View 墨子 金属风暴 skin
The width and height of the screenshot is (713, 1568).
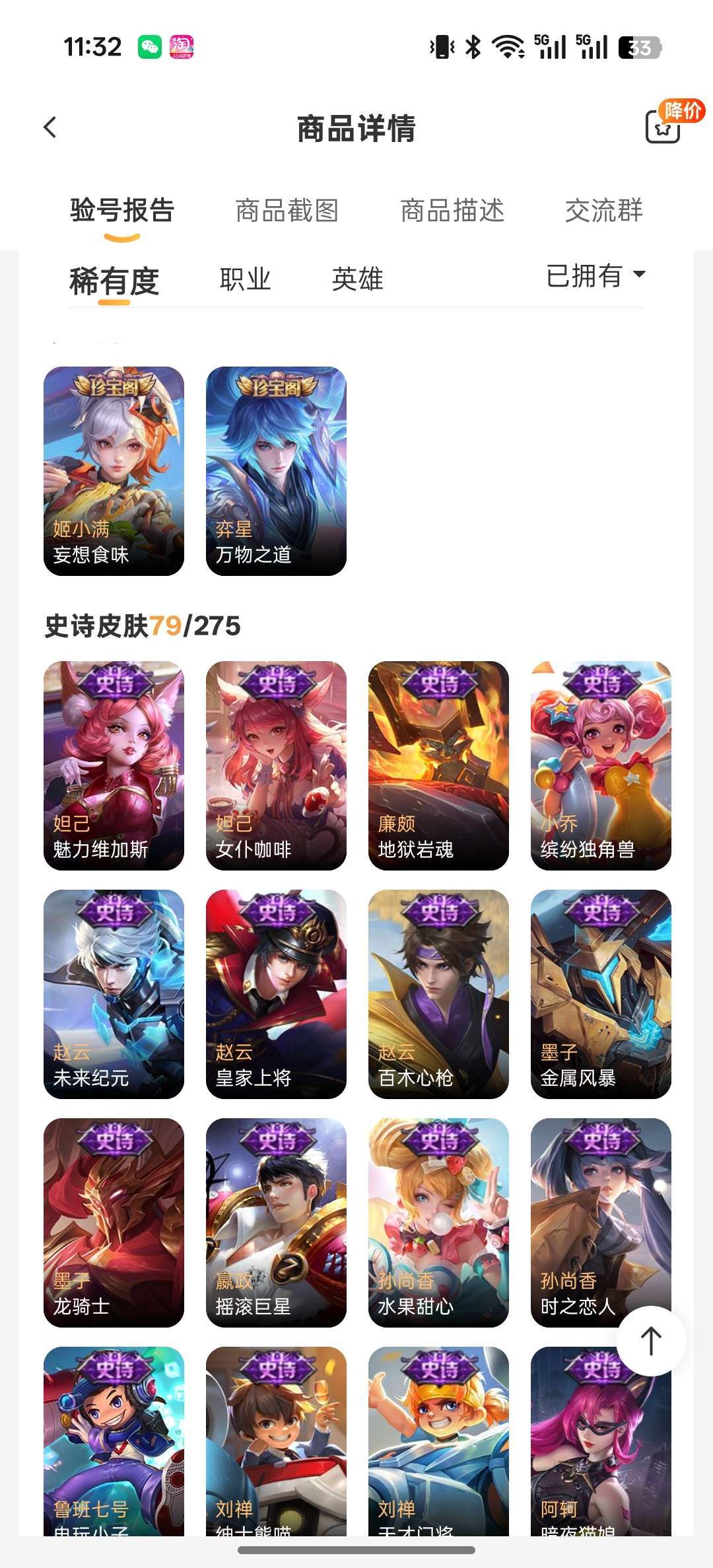(601, 994)
